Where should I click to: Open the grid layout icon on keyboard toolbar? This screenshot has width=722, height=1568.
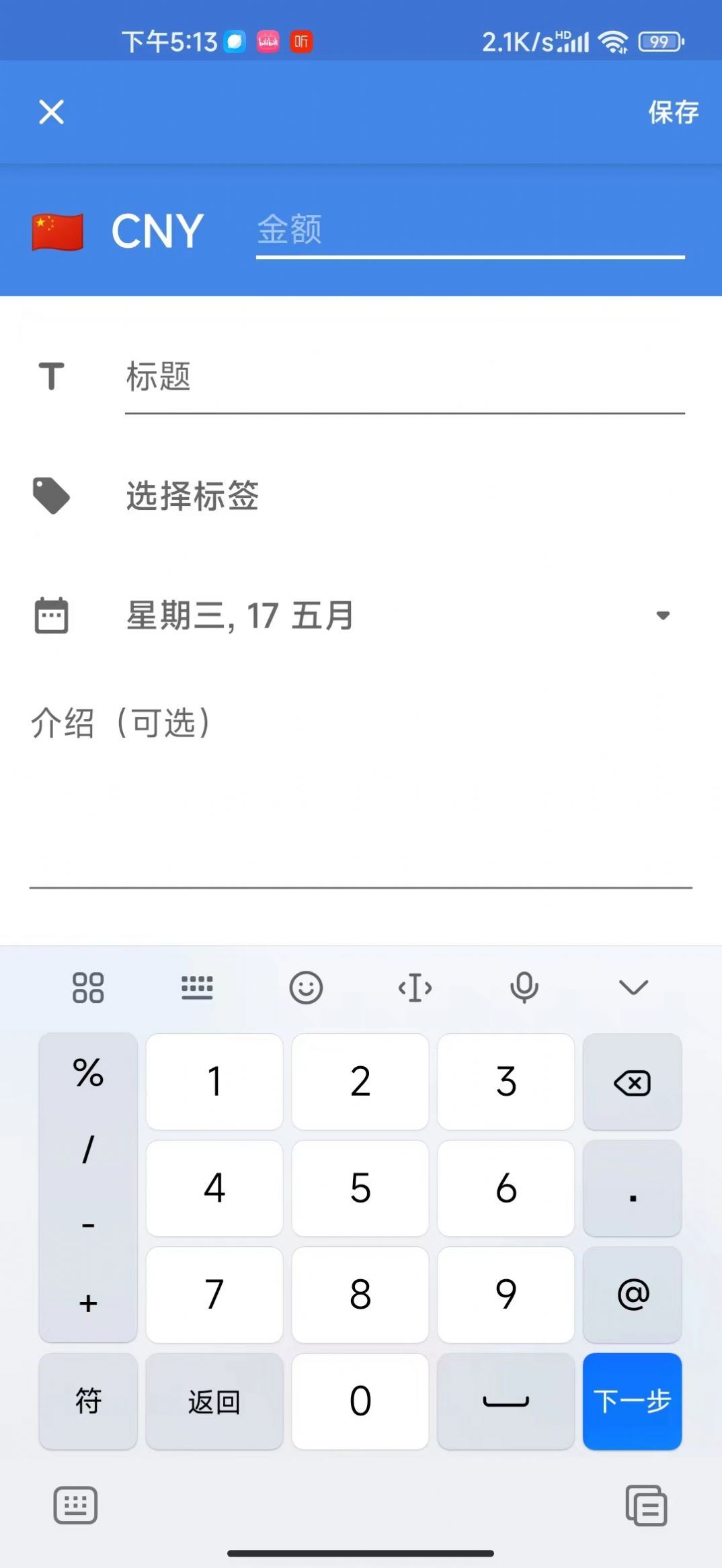point(88,988)
